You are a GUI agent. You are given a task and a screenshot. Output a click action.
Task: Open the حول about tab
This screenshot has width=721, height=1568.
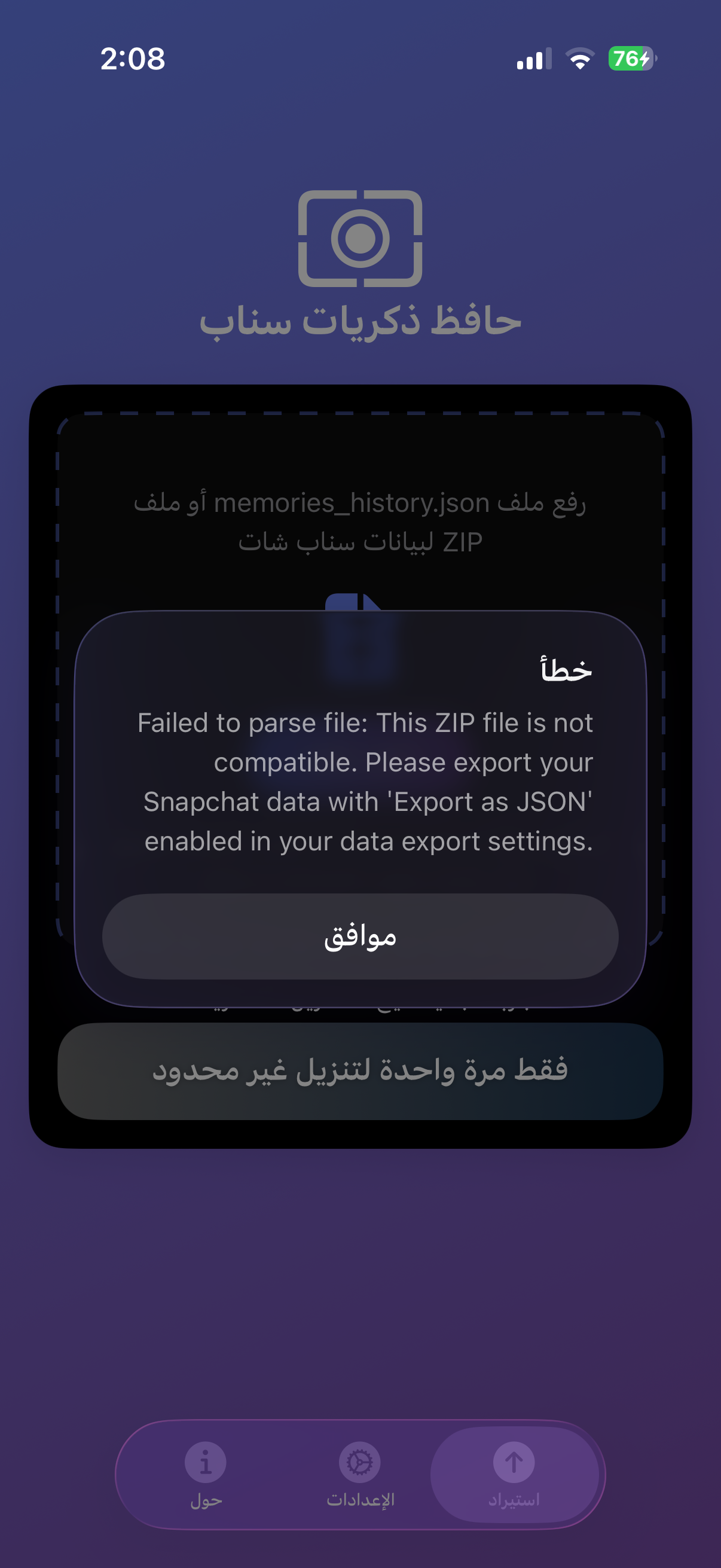[x=206, y=1474]
